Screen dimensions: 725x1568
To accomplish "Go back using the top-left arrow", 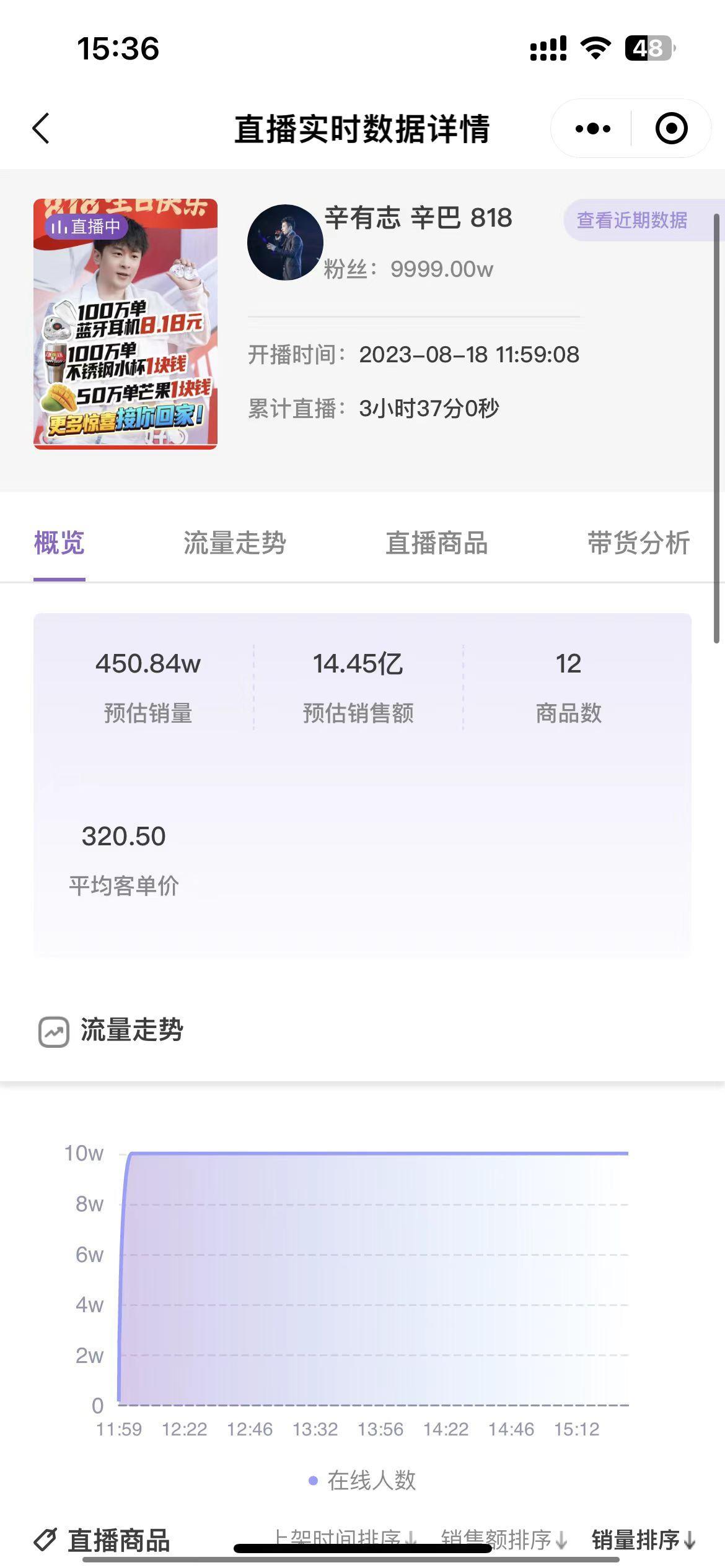I will click(41, 129).
